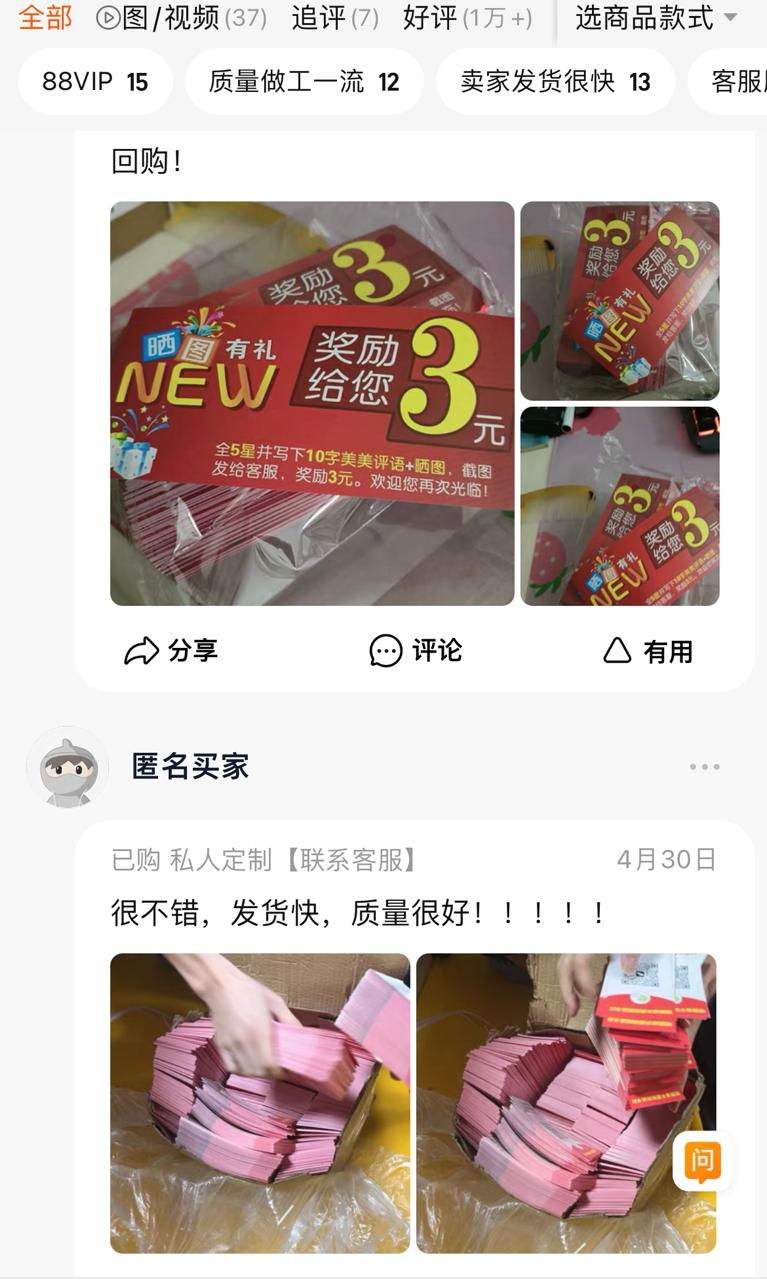This screenshot has height=1280, width=767.
Task: Mark the first review as 有用
Action: (x=648, y=651)
